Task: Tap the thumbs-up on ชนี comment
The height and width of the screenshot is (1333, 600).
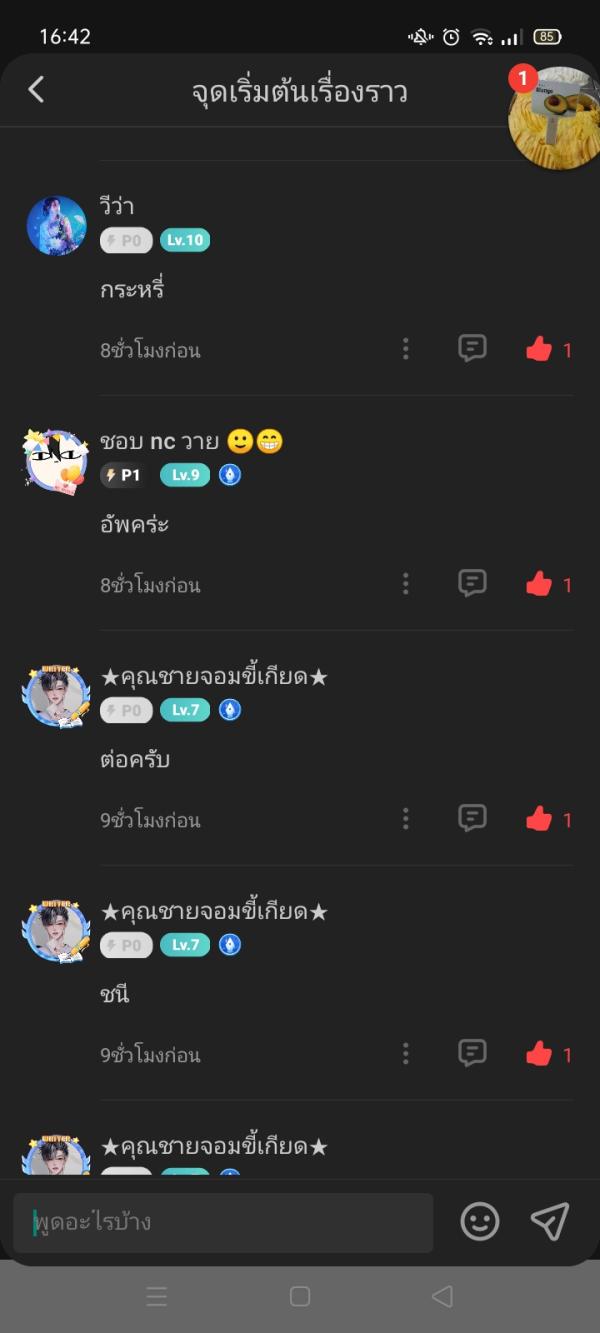Action: point(540,1054)
